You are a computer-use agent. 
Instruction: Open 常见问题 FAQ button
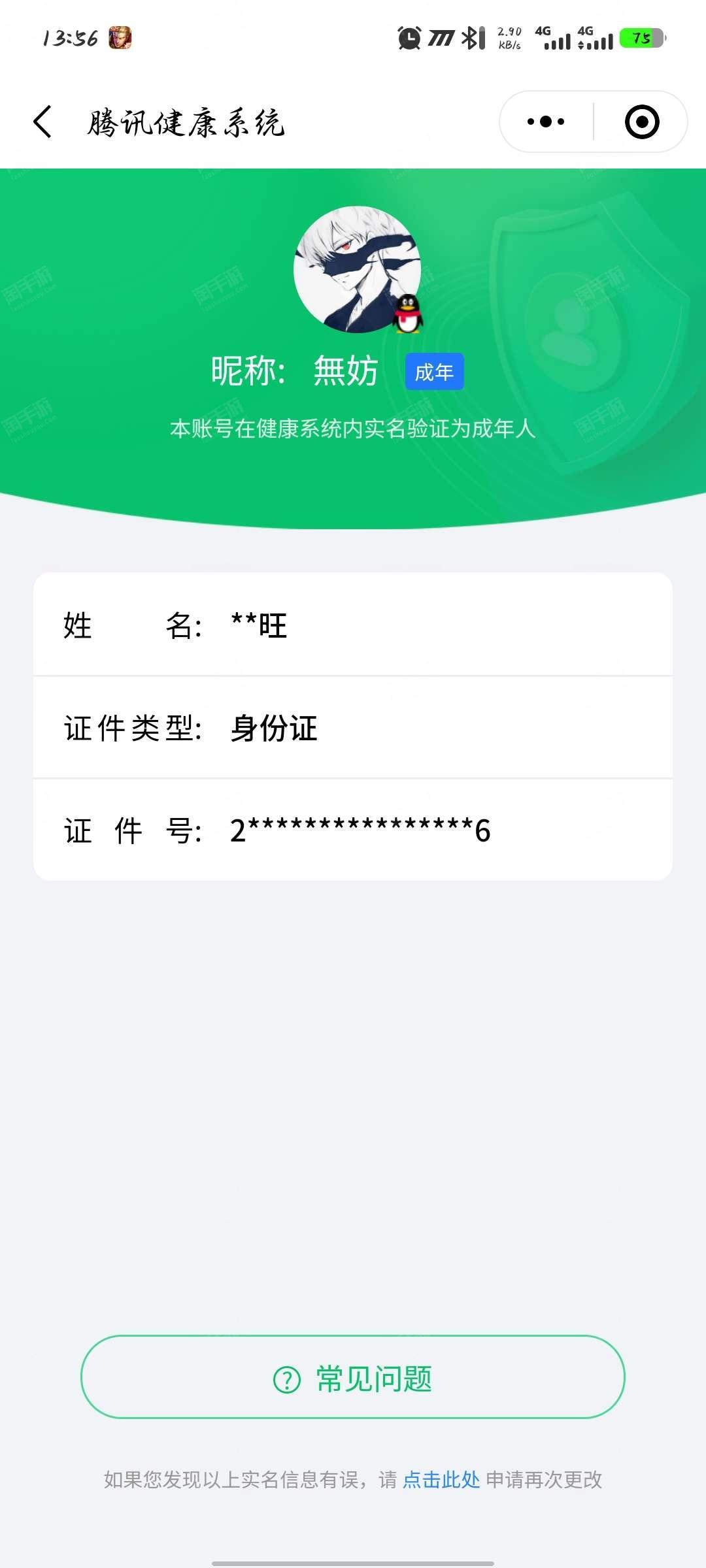click(x=353, y=1377)
